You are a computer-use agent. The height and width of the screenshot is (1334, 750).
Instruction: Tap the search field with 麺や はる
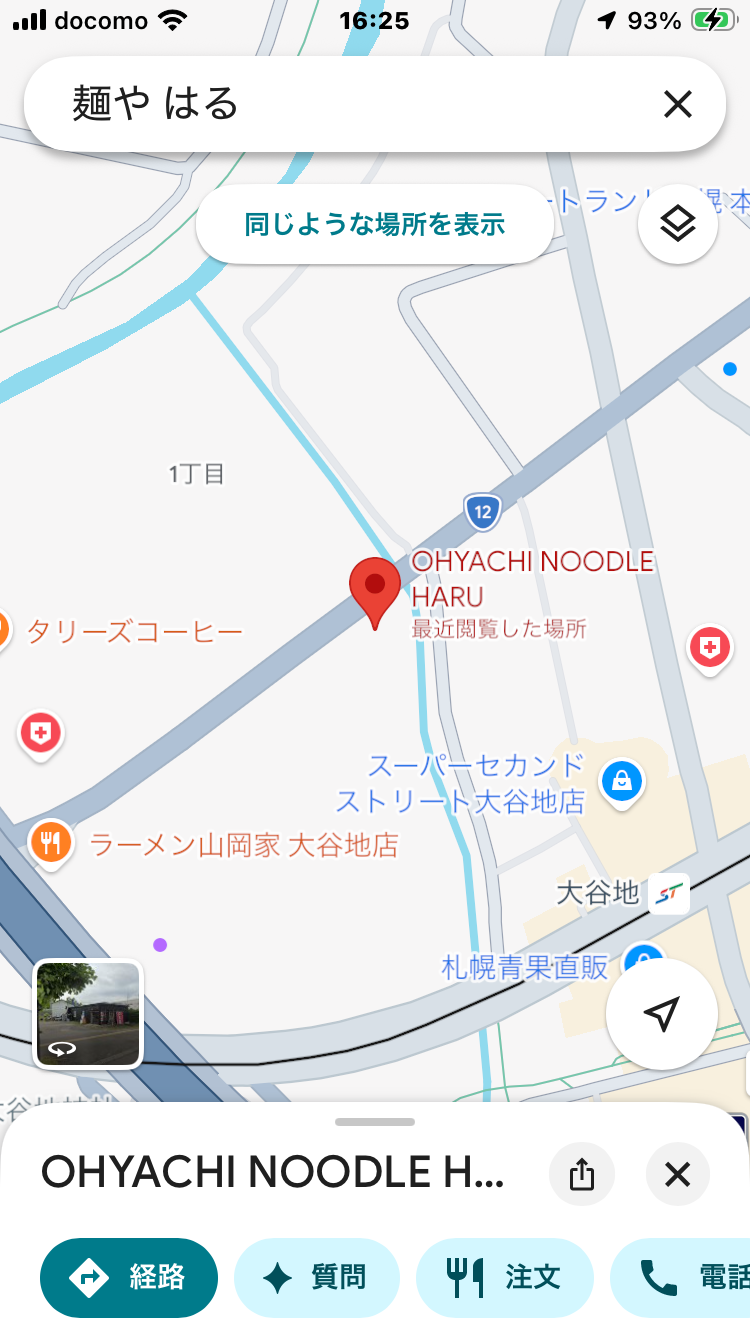[x=340, y=104]
